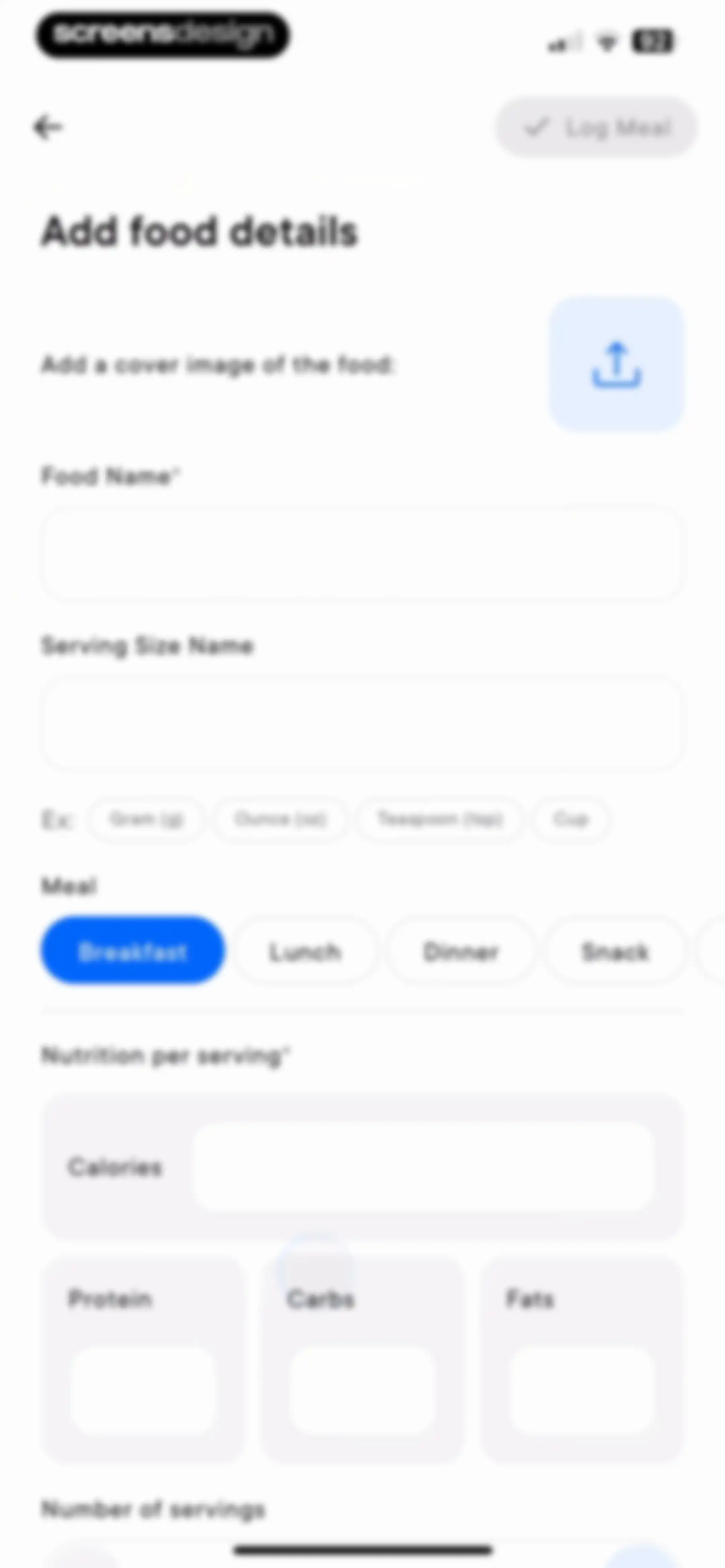Pick the Cup example chip
This screenshot has height=1568, width=725.
[x=570, y=819]
